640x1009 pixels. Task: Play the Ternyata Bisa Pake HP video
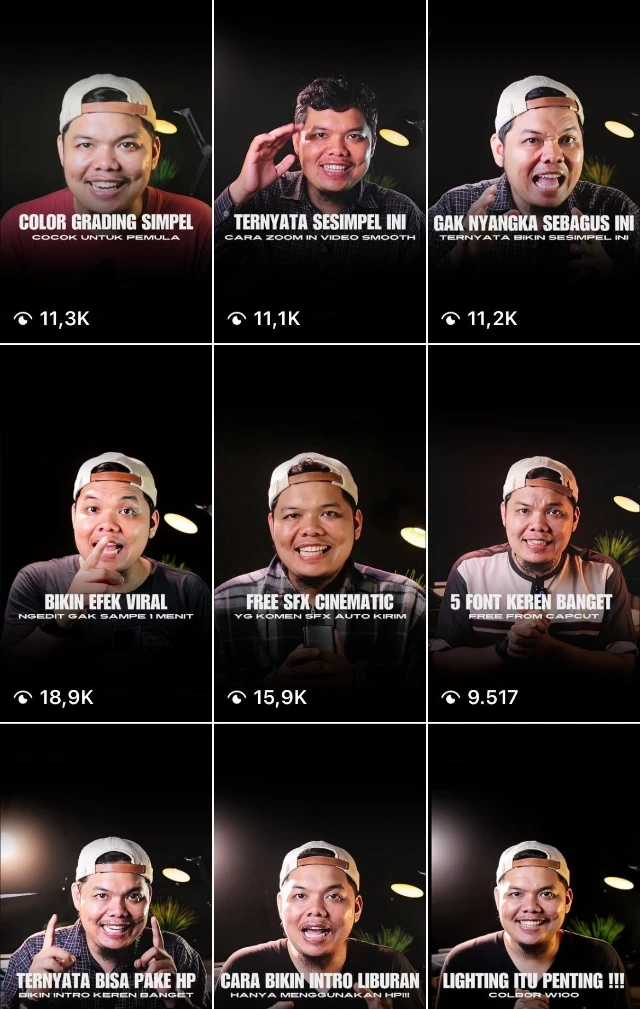(x=106, y=868)
